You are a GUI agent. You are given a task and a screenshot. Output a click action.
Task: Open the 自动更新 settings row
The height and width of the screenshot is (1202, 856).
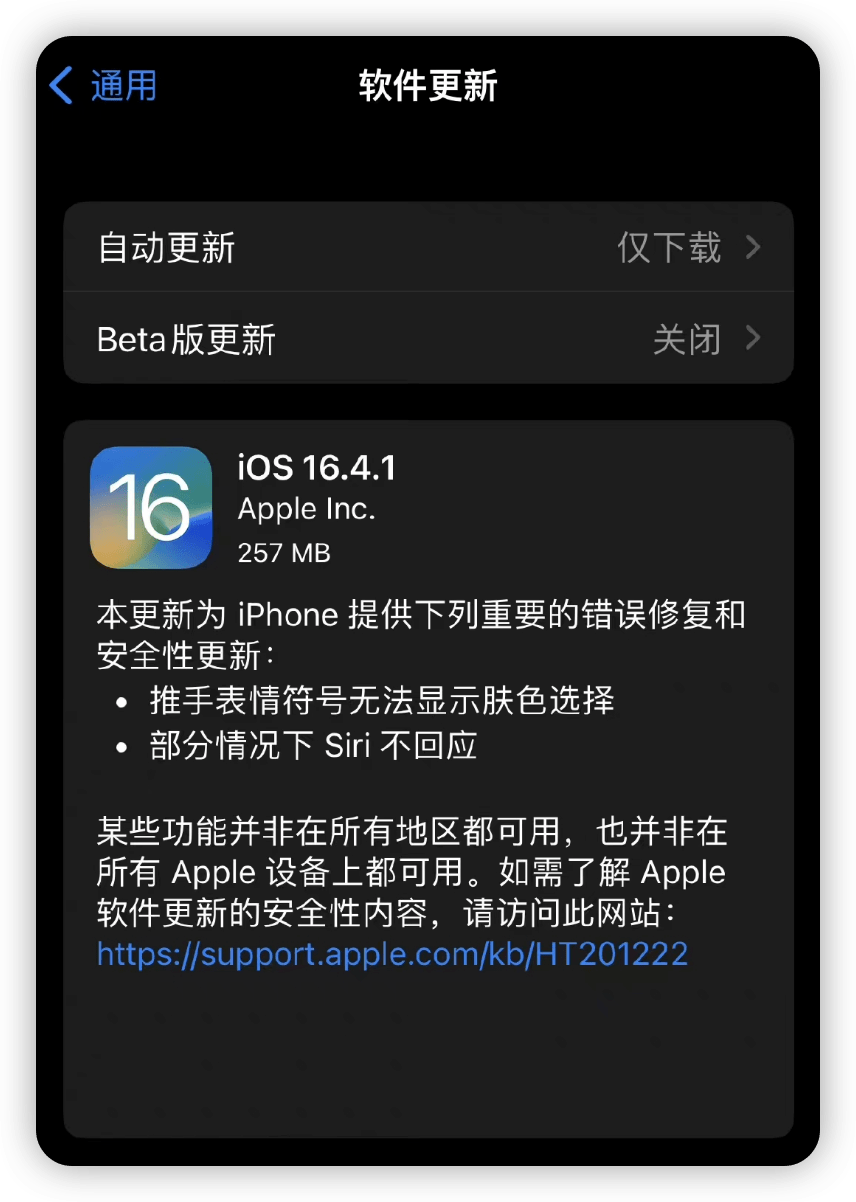coord(428,248)
